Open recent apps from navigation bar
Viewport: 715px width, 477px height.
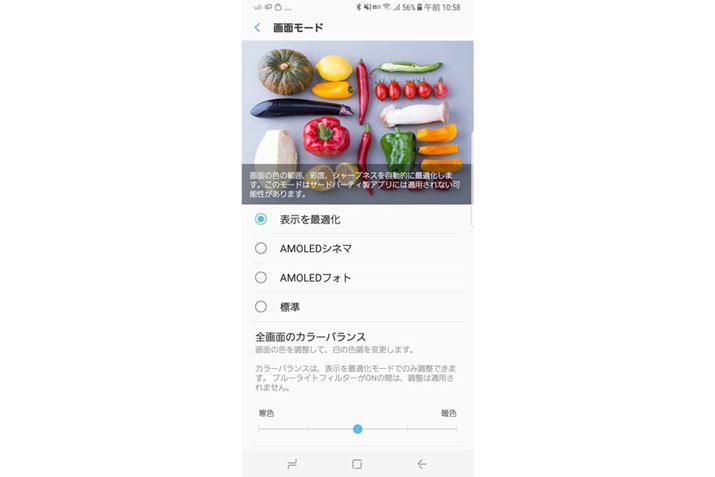click(x=292, y=464)
